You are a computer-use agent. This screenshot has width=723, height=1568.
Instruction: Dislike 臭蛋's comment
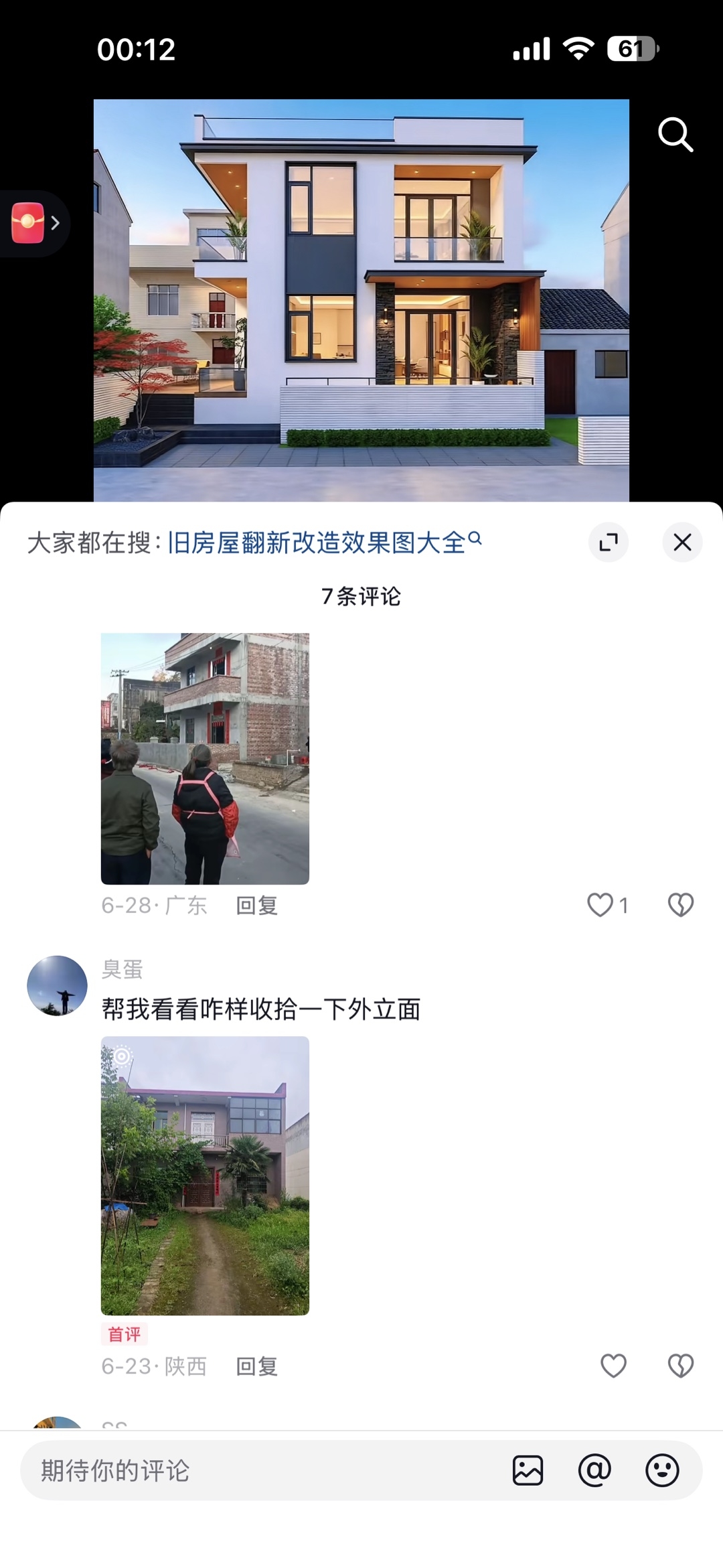[x=681, y=1366]
